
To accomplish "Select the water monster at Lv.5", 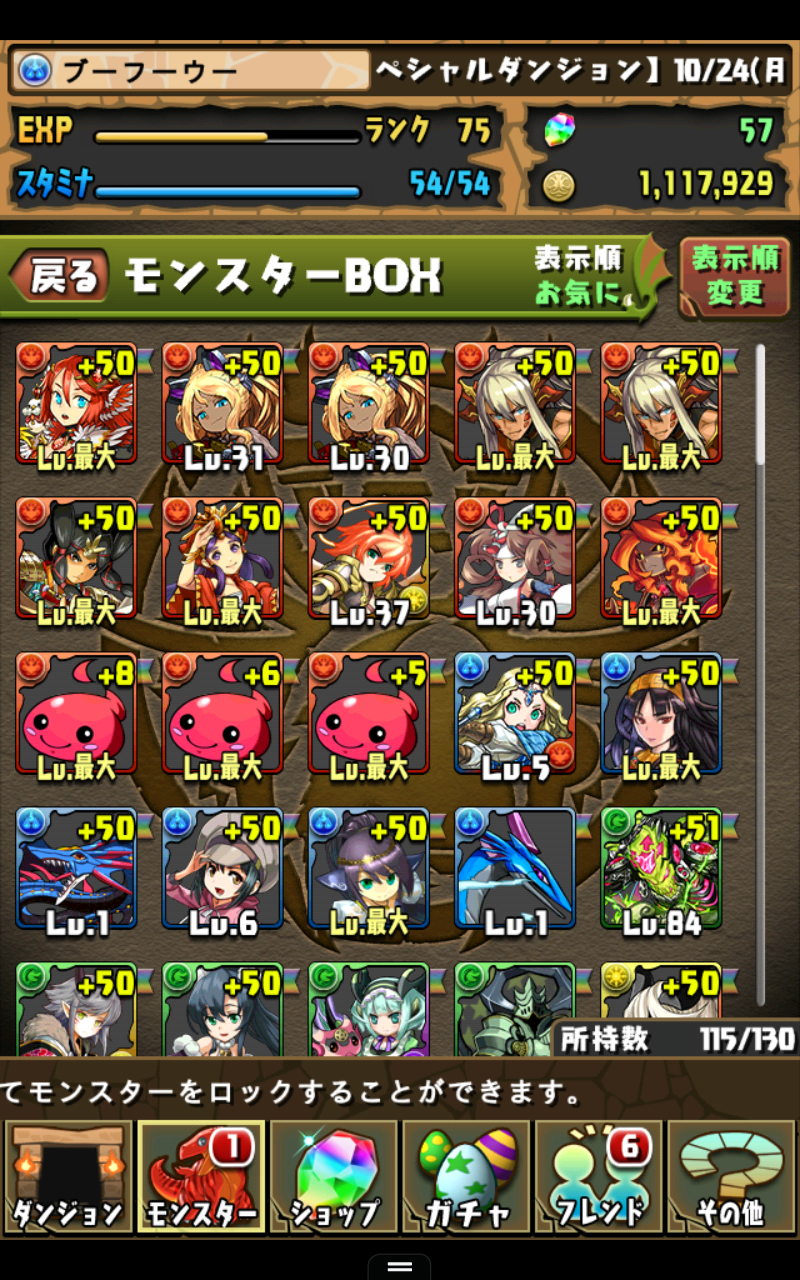I will 515,714.
